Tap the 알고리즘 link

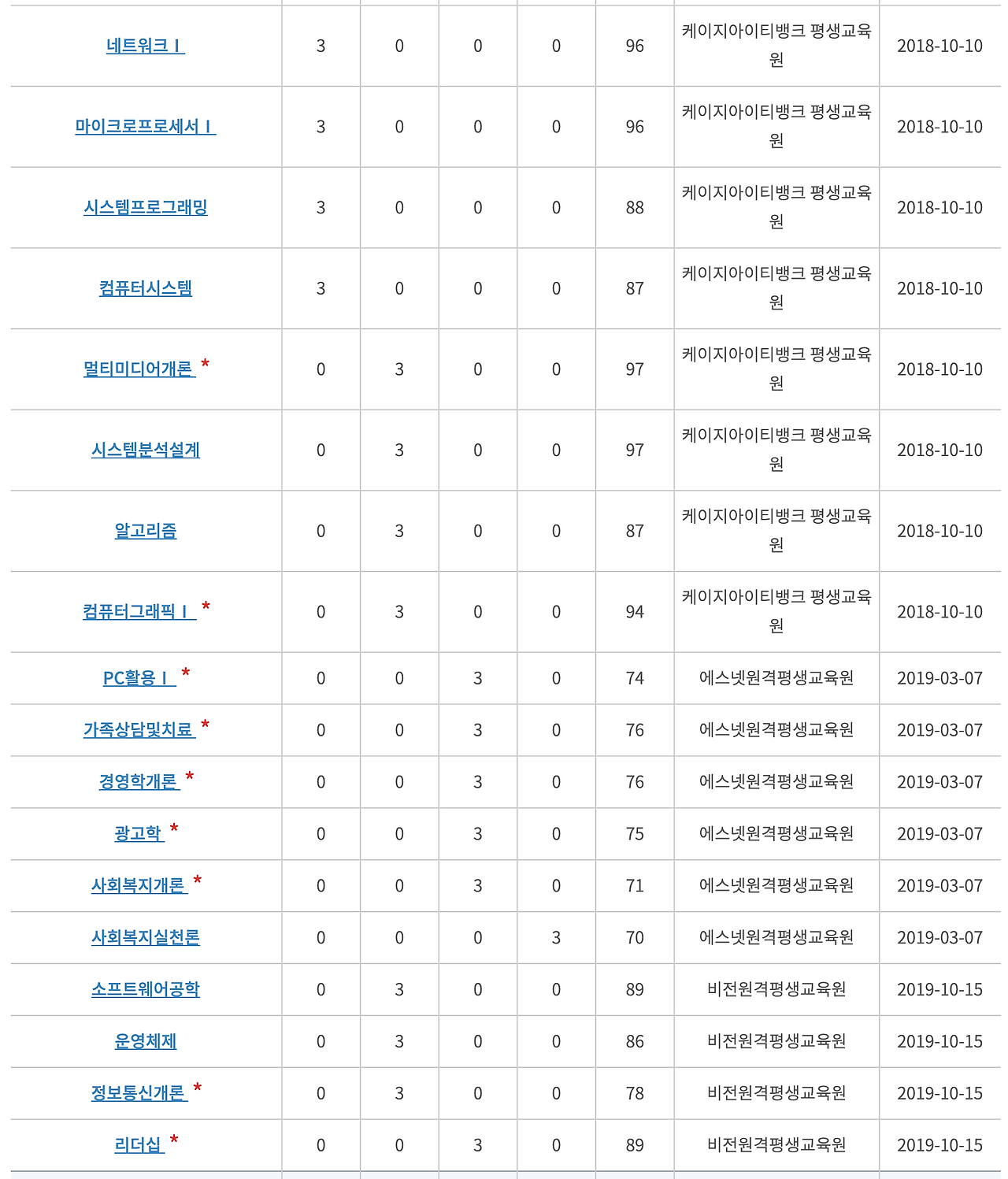146,531
